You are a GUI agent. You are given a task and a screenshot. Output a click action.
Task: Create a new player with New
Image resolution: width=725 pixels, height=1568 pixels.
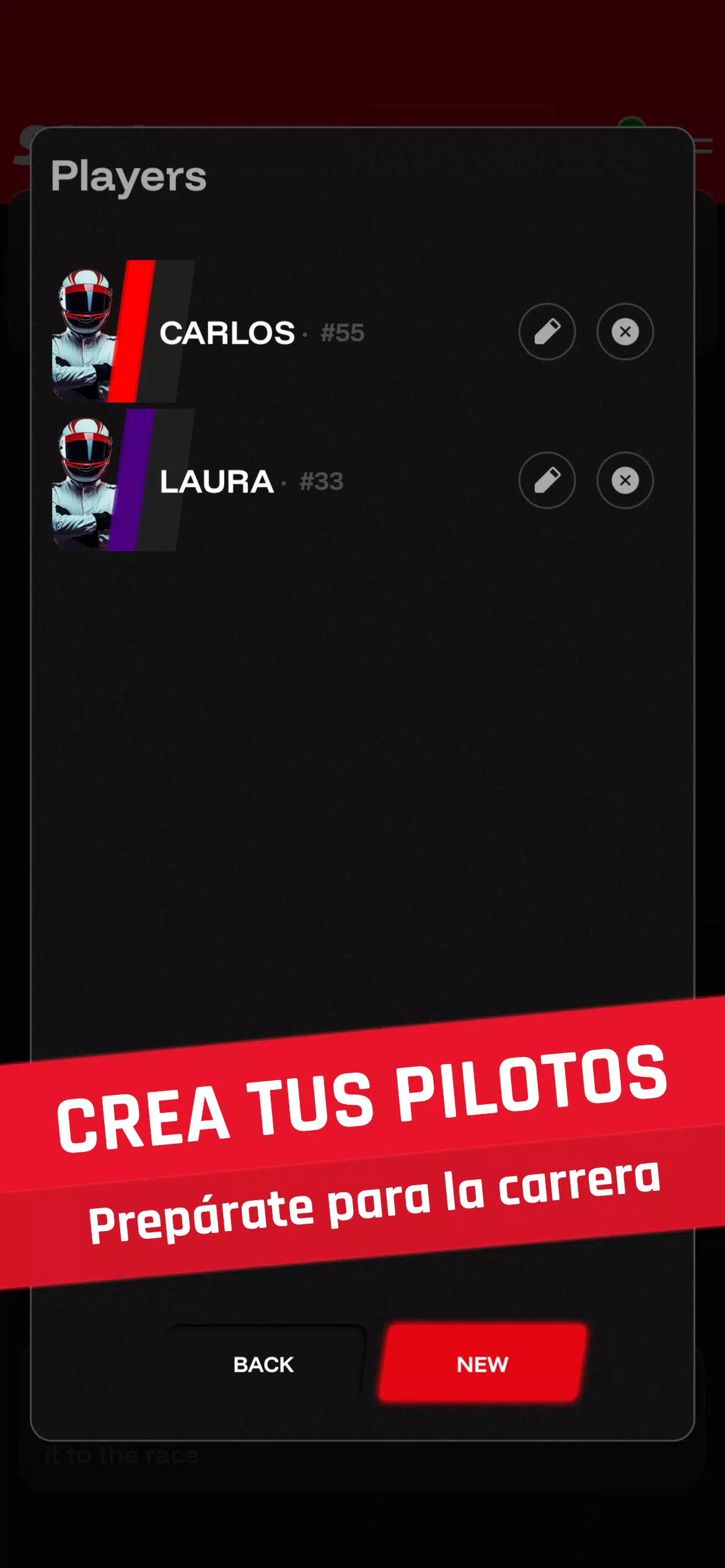pos(483,1364)
